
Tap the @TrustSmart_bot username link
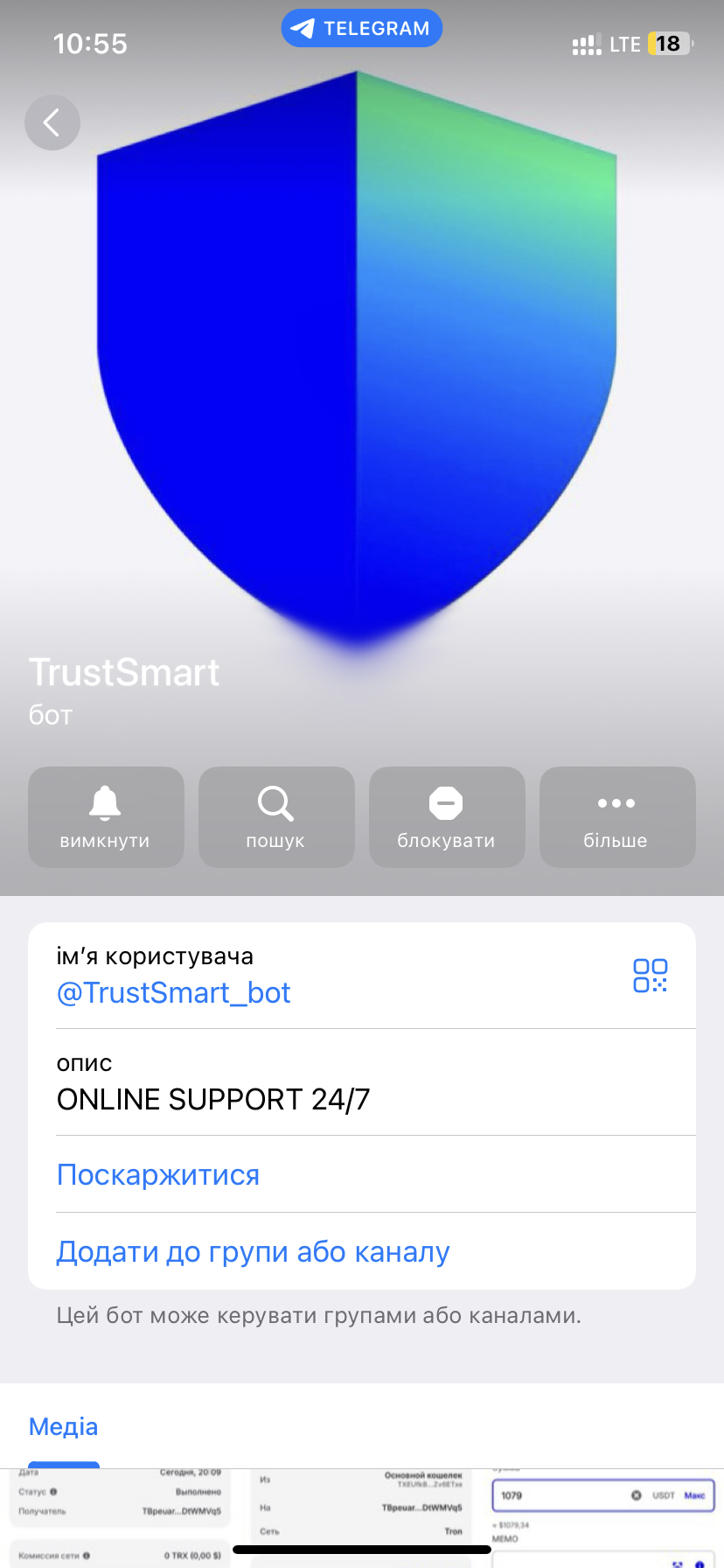pyautogui.click(x=173, y=993)
